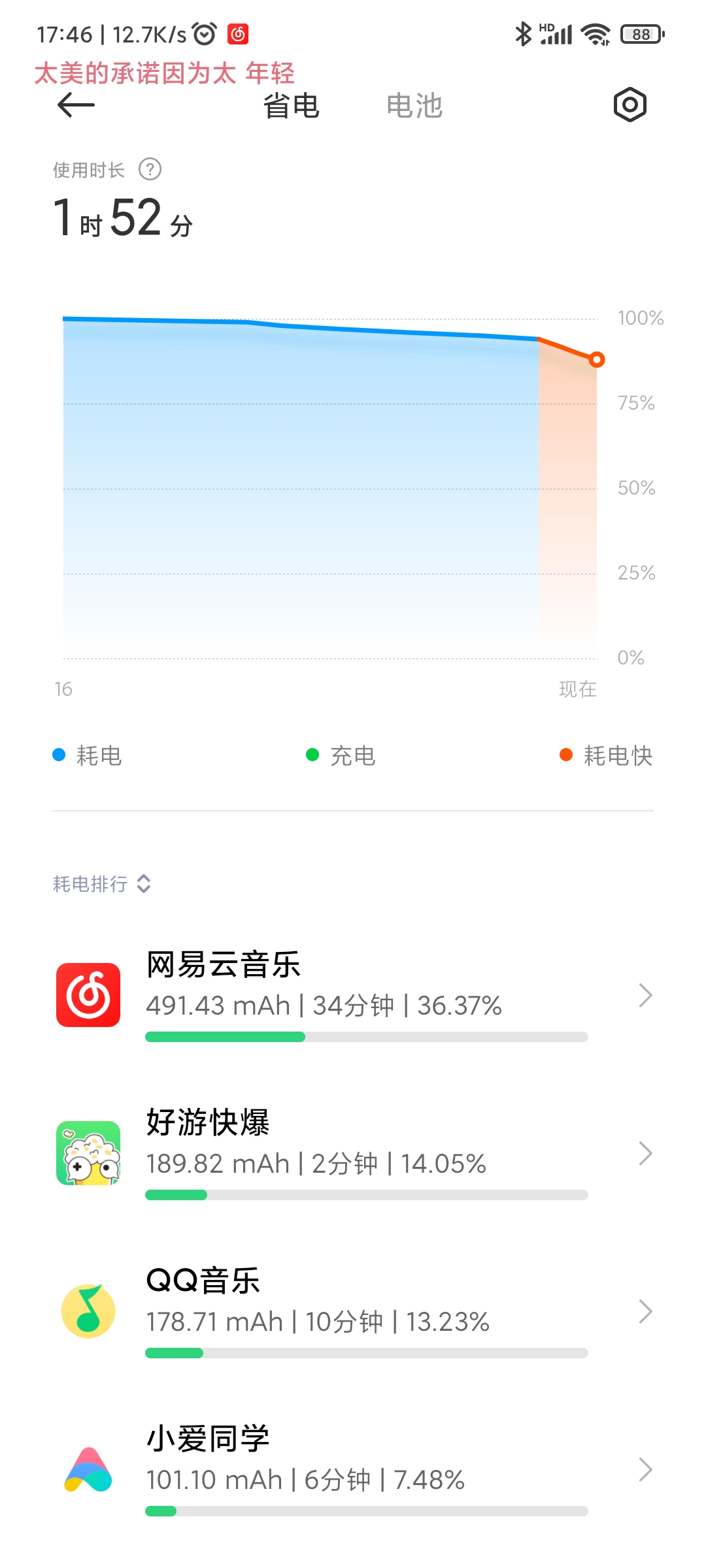Screen dimensions: 706x1568
Task: Select the 省电 tab
Action: [291, 106]
